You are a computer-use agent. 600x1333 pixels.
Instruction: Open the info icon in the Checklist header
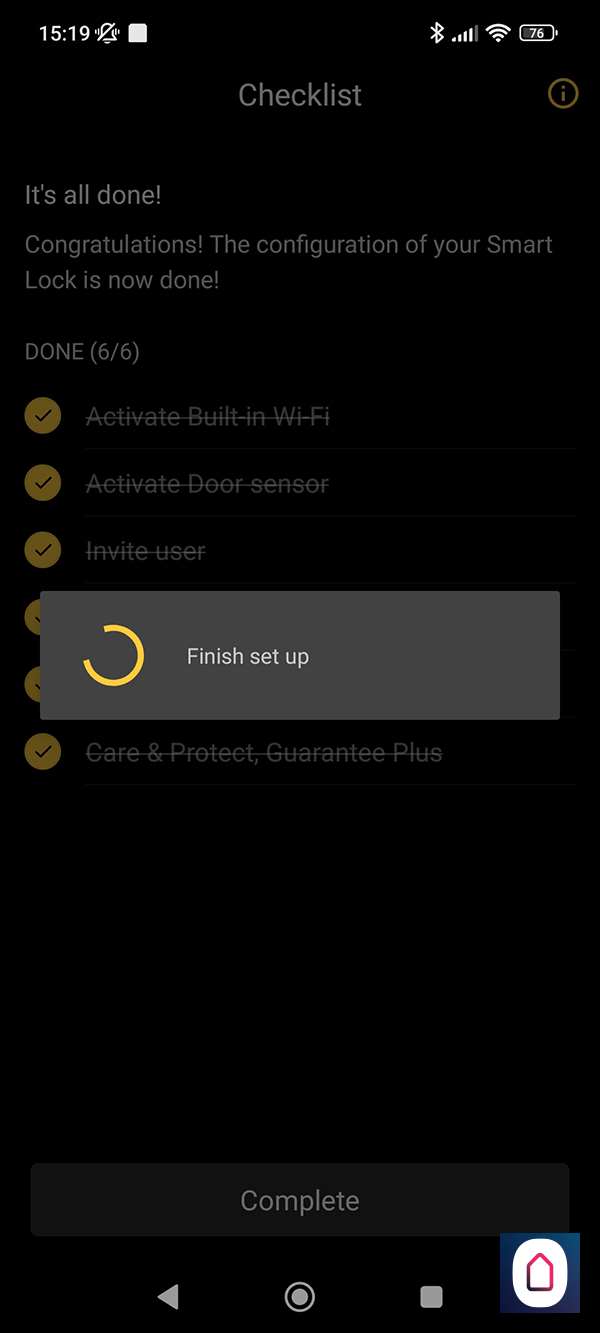pyautogui.click(x=563, y=94)
